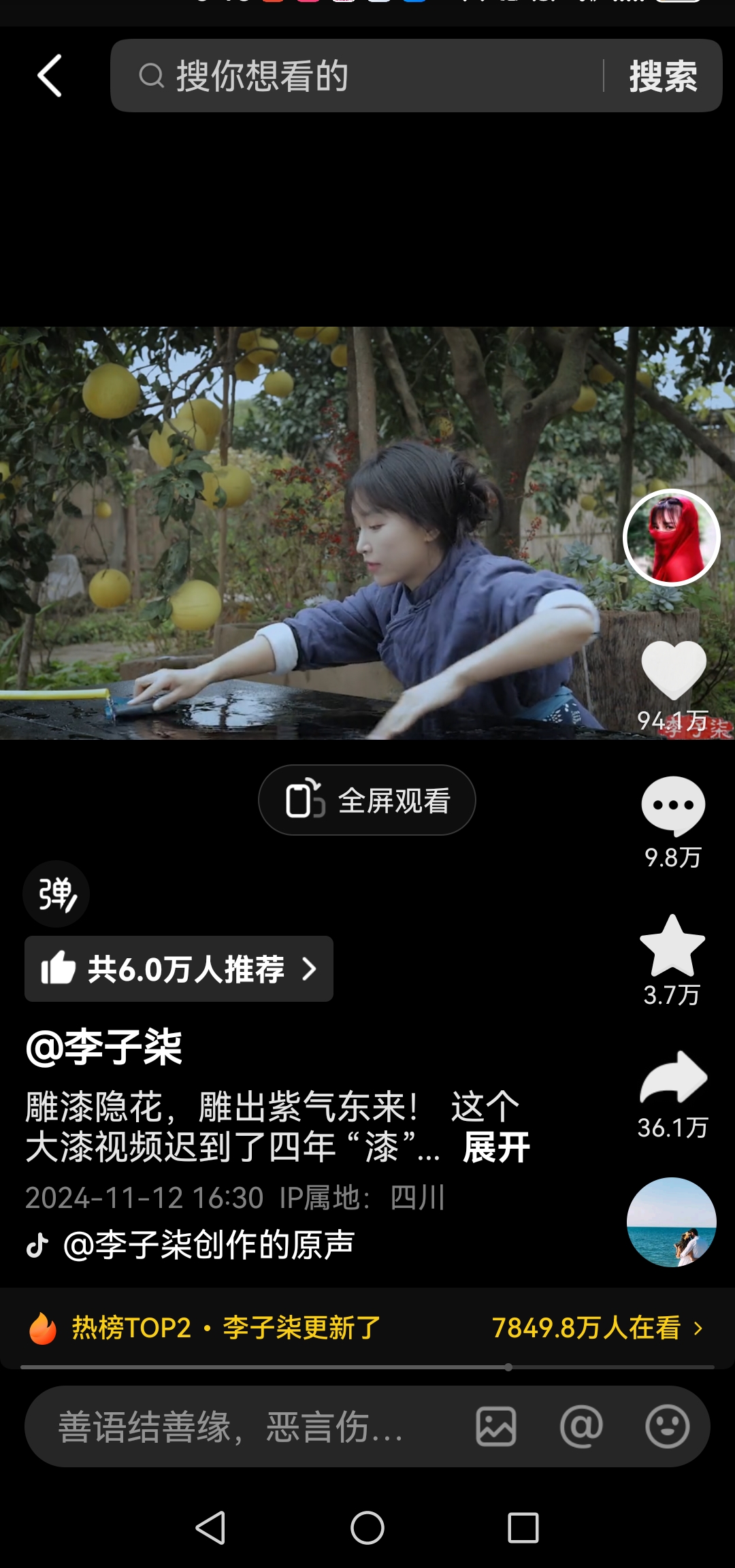Tap the 善语结善缘 comment input field
This screenshot has height=1568, width=735.
(231, 1426)
